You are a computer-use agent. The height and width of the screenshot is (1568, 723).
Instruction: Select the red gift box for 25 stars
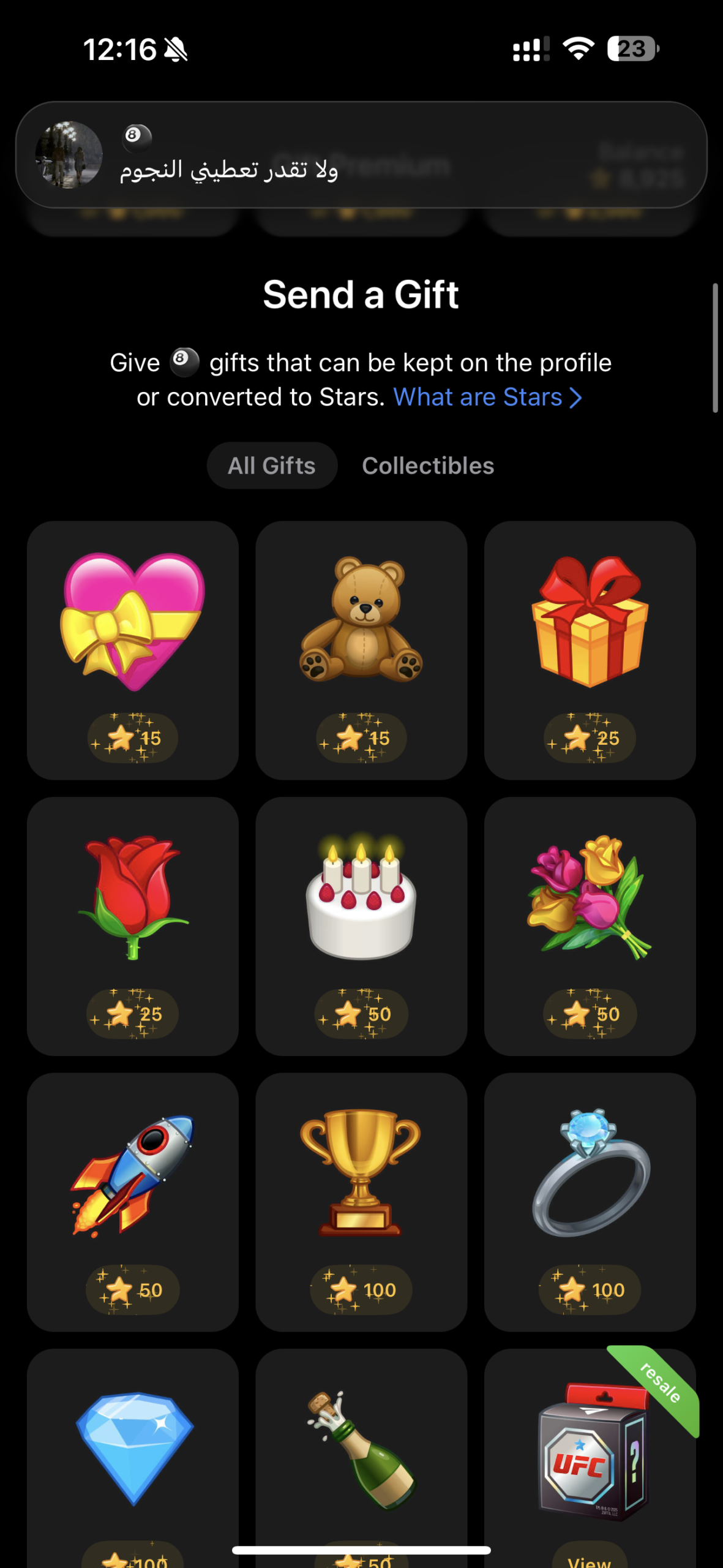[590, 649]
